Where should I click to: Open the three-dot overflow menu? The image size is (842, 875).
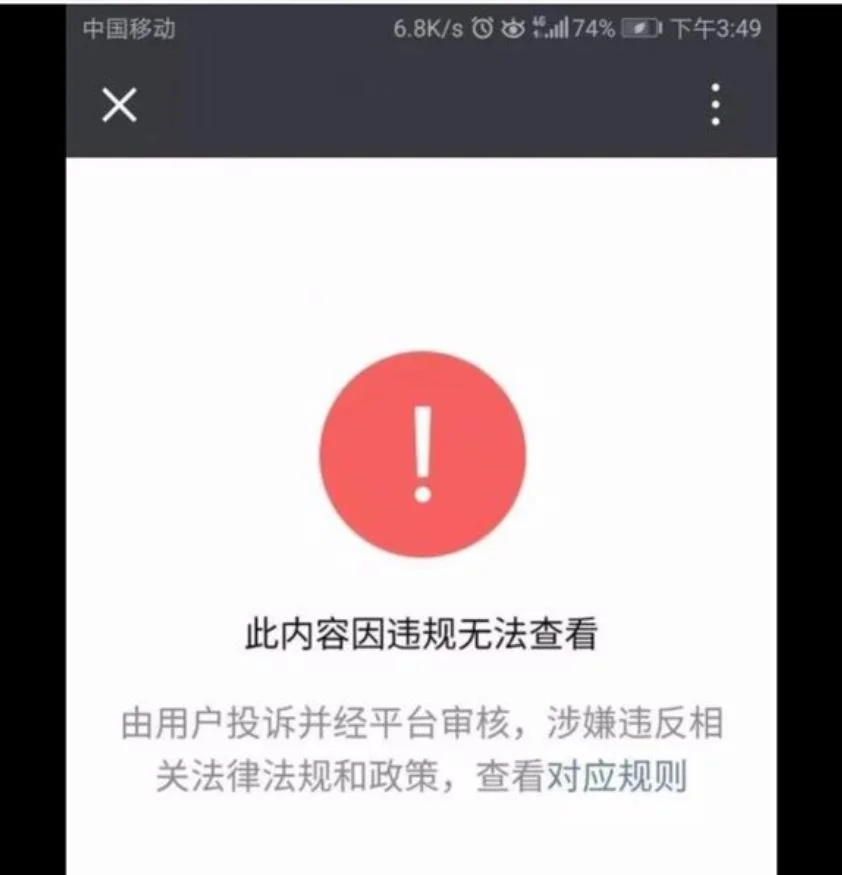click(x=715, y=104)
